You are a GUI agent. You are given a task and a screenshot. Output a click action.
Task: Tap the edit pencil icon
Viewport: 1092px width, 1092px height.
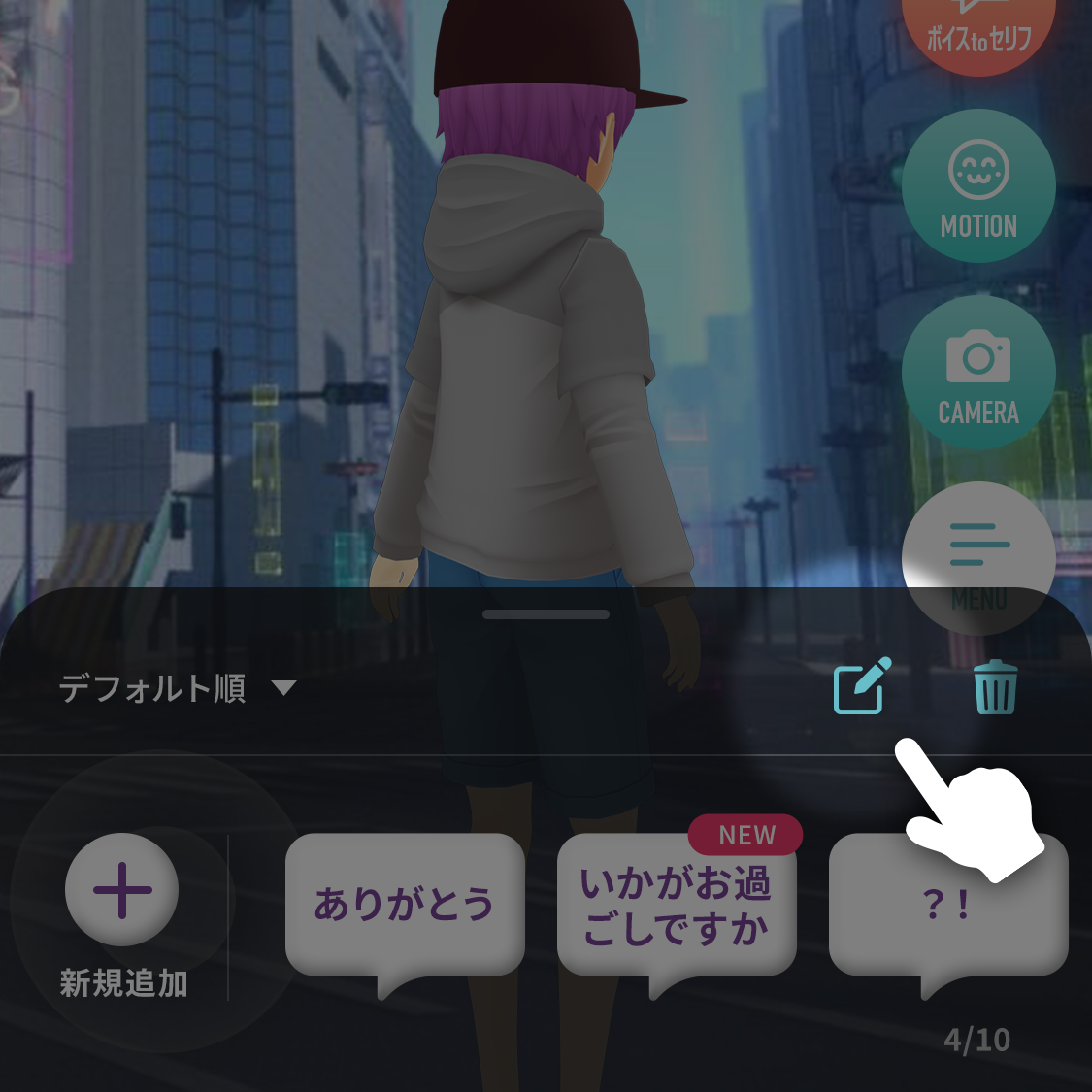tap(862, 686)
